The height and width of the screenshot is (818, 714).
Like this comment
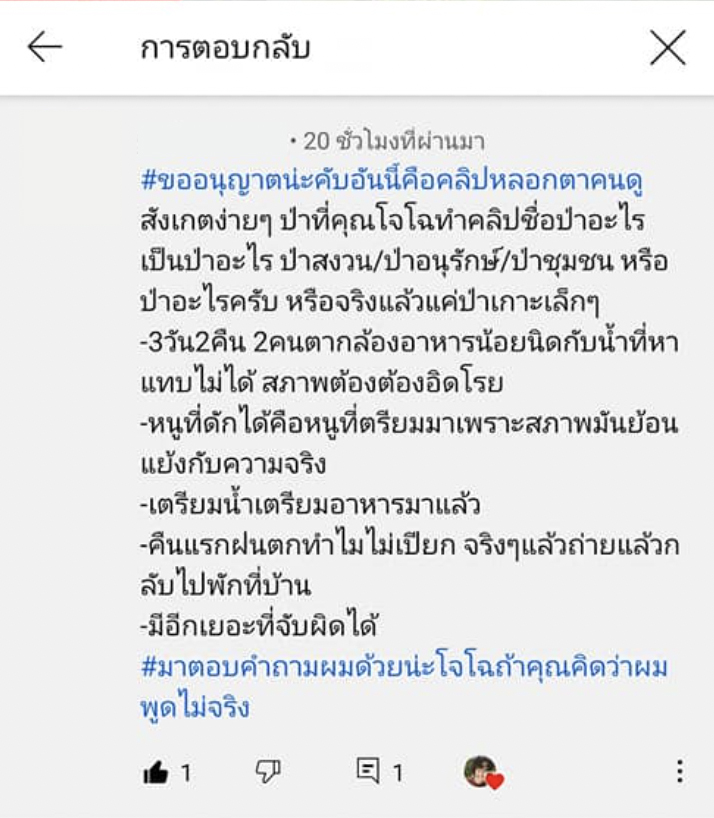[x=155, y=771]
